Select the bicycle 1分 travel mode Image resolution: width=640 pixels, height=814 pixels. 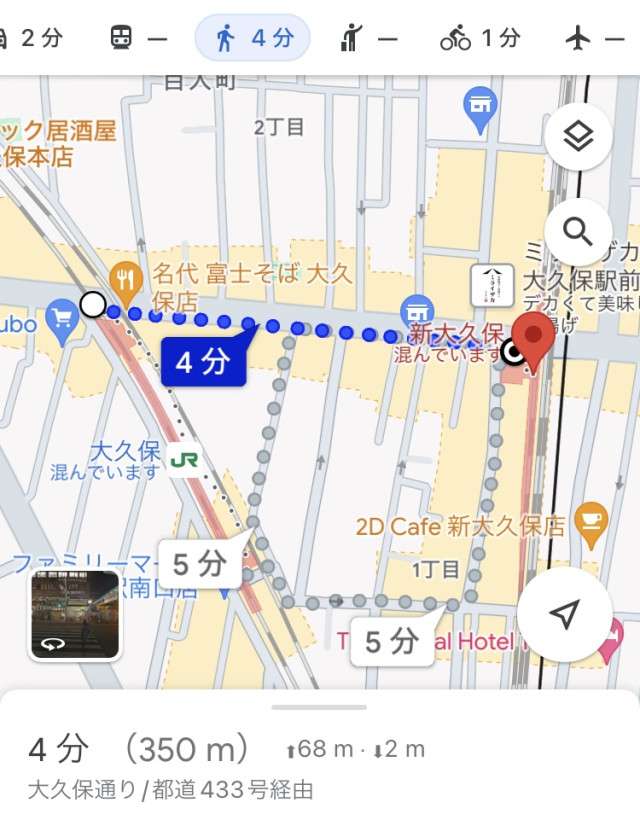pyautogui.click(x=480, y=39)
